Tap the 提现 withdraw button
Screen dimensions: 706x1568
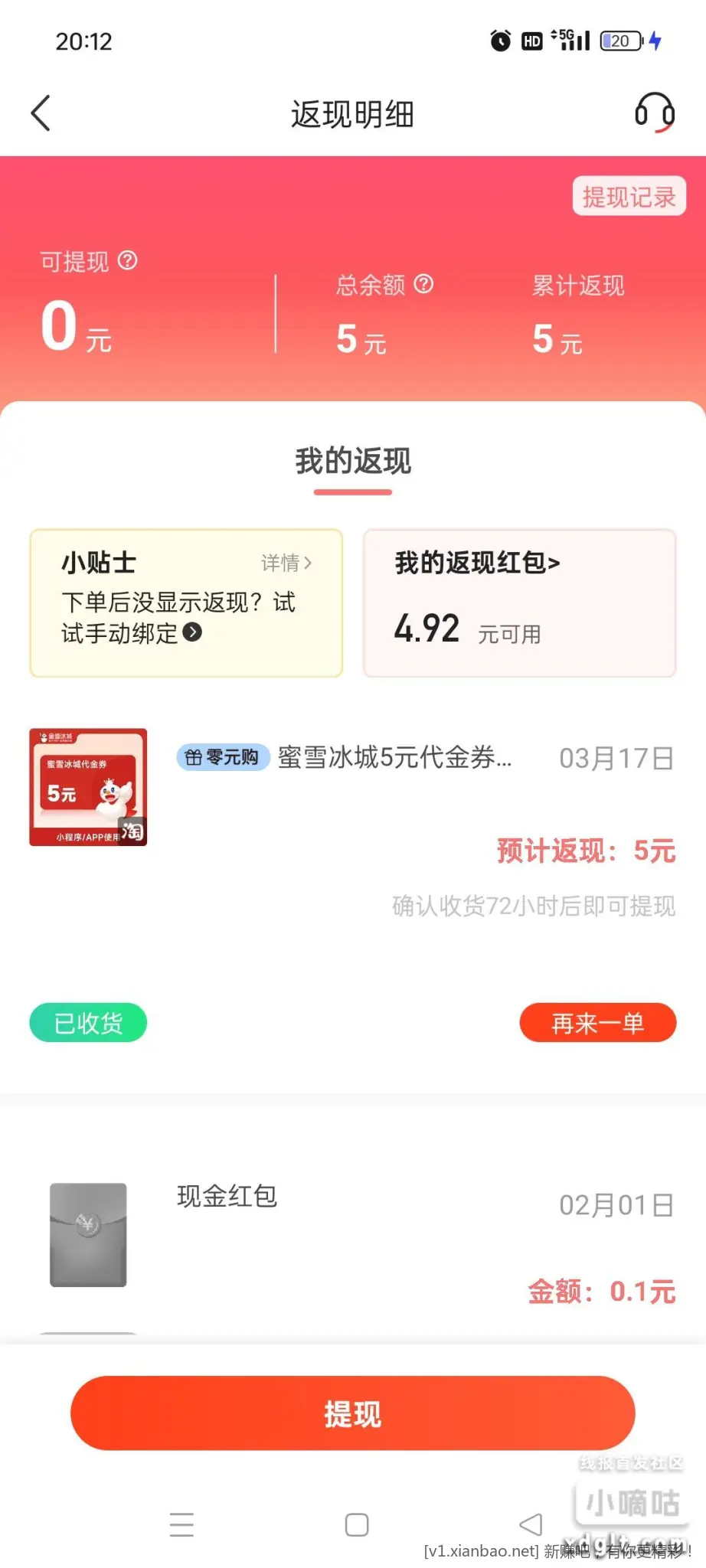352,1413
